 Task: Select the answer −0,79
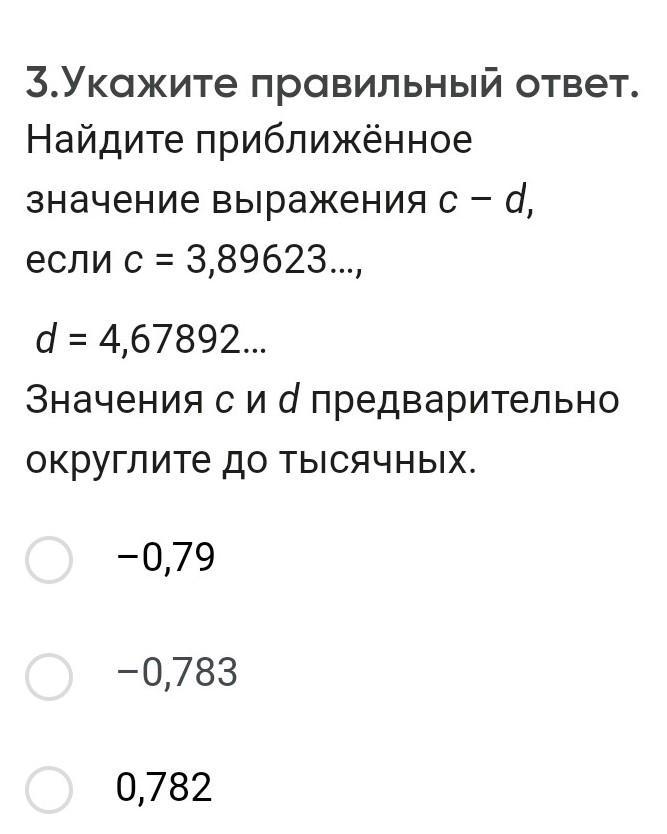(48, 559)
